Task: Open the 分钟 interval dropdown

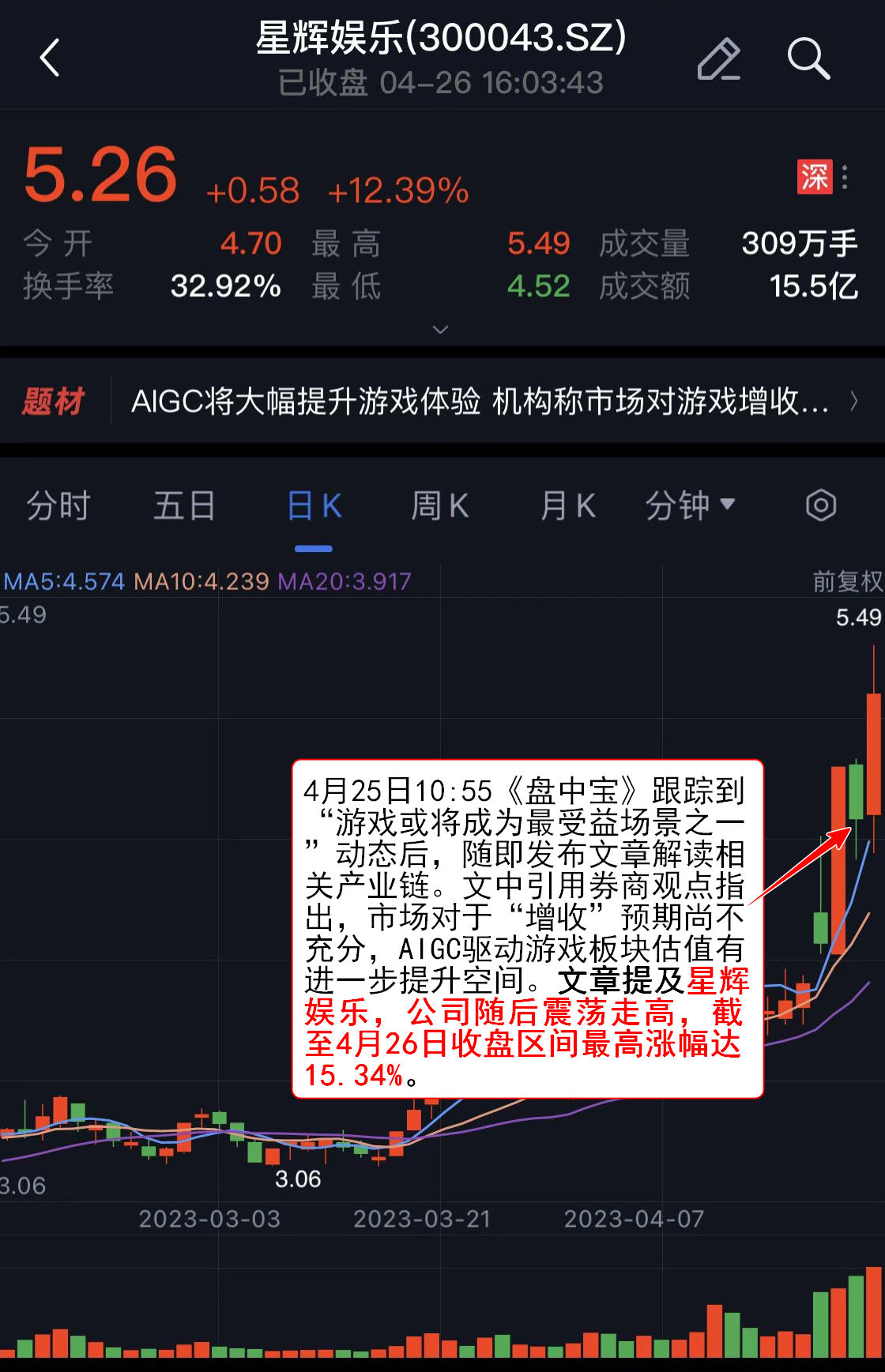Action: click(690, 506)
